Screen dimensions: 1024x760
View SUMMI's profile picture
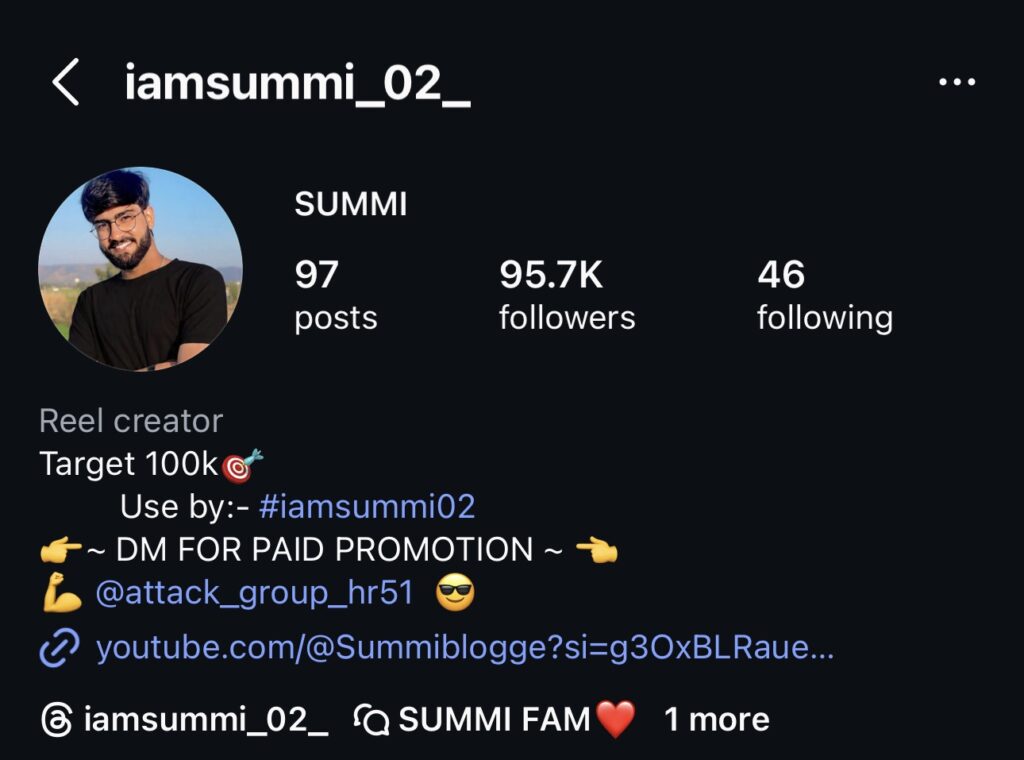pyautogui.click(x=140, y=269)
